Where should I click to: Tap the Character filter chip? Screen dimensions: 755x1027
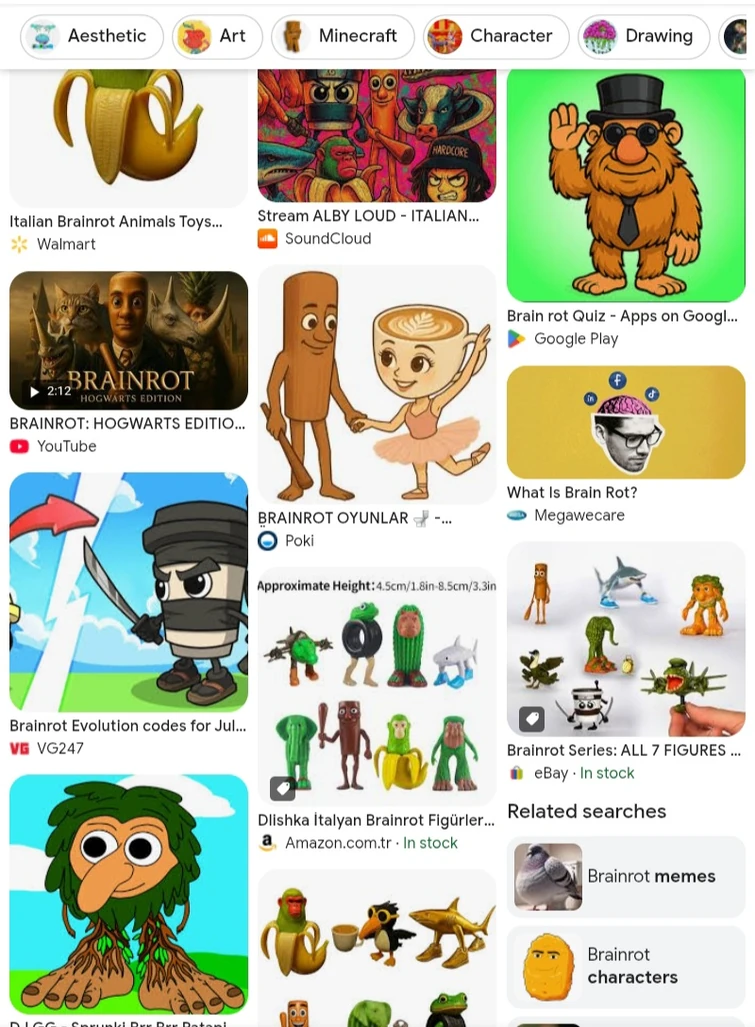(496, 36)
